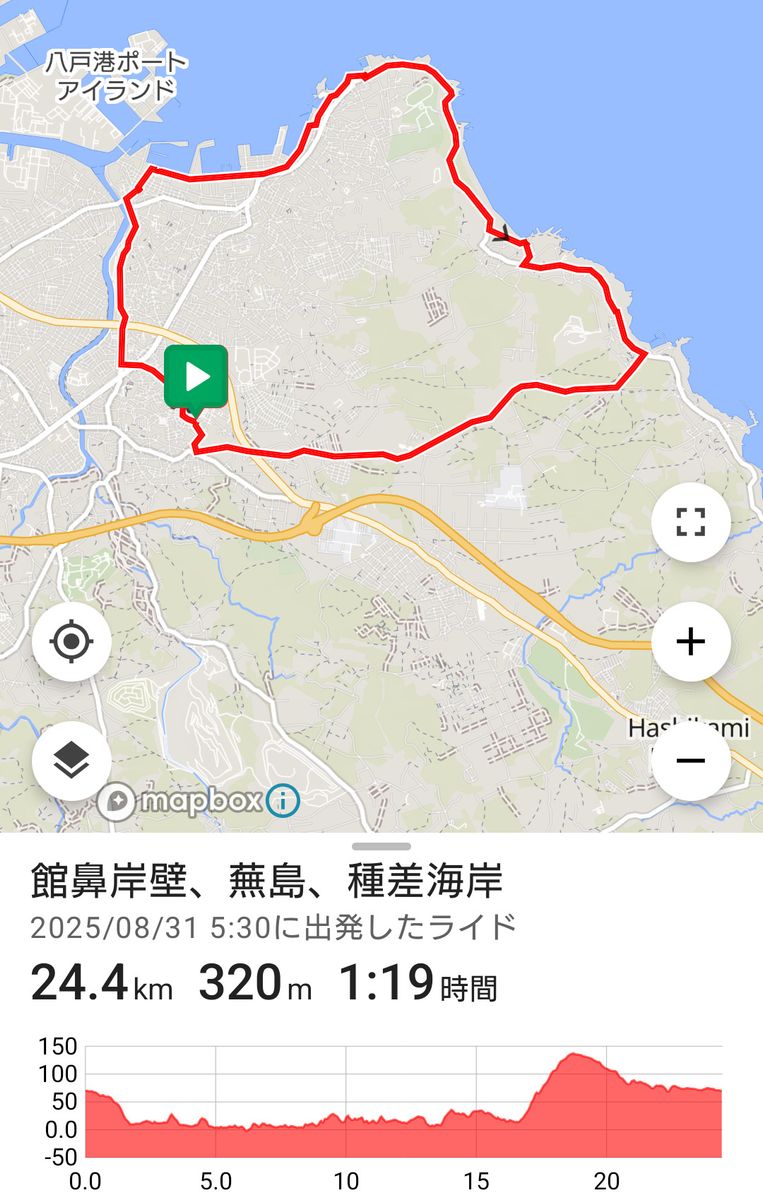The height and width of the screenshot is (1200, 763).
Task: Expand the map to fullscreen
Action: pos(690,521)
